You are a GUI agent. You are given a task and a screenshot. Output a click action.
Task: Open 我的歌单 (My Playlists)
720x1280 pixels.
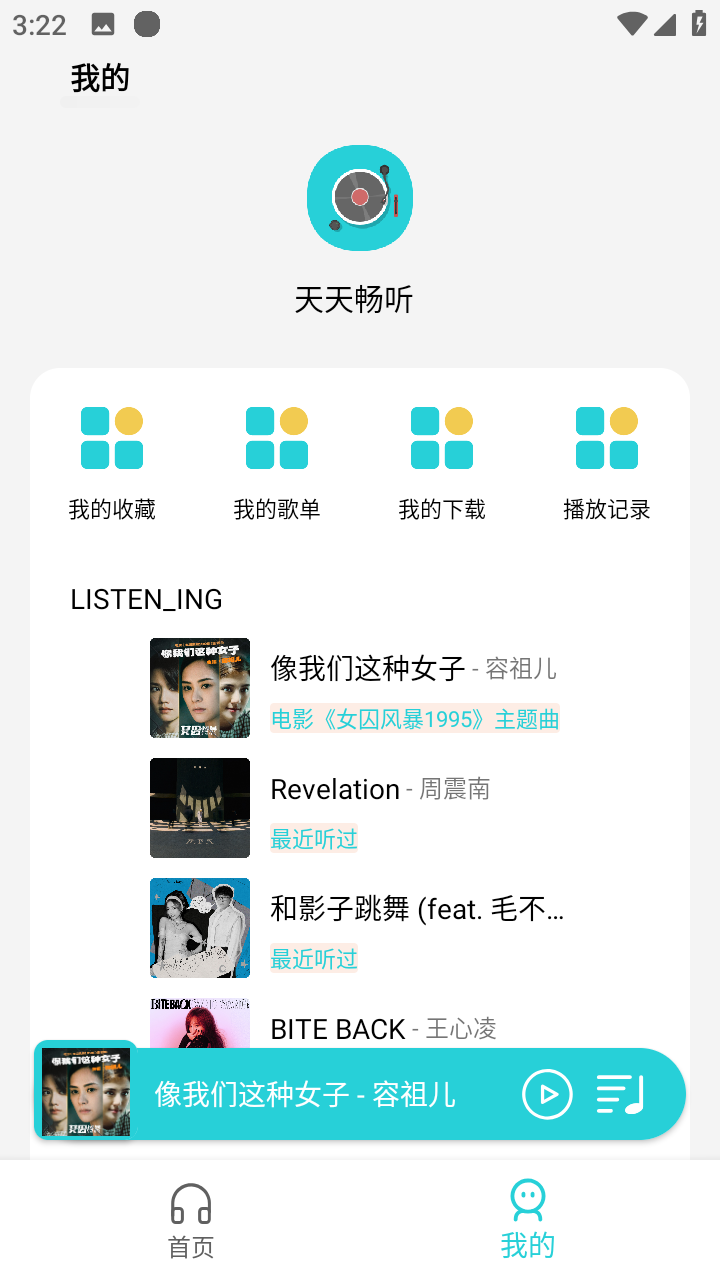276,458
